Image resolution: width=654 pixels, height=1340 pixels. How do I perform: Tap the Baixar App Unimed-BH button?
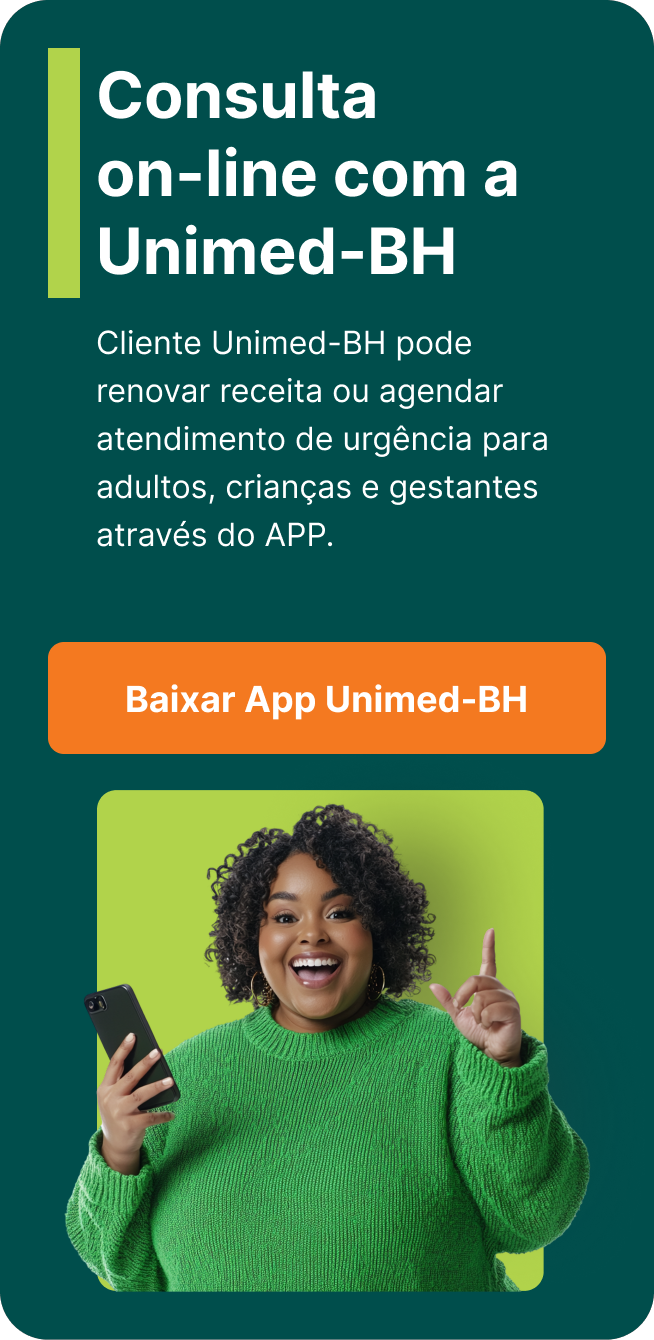326,698
